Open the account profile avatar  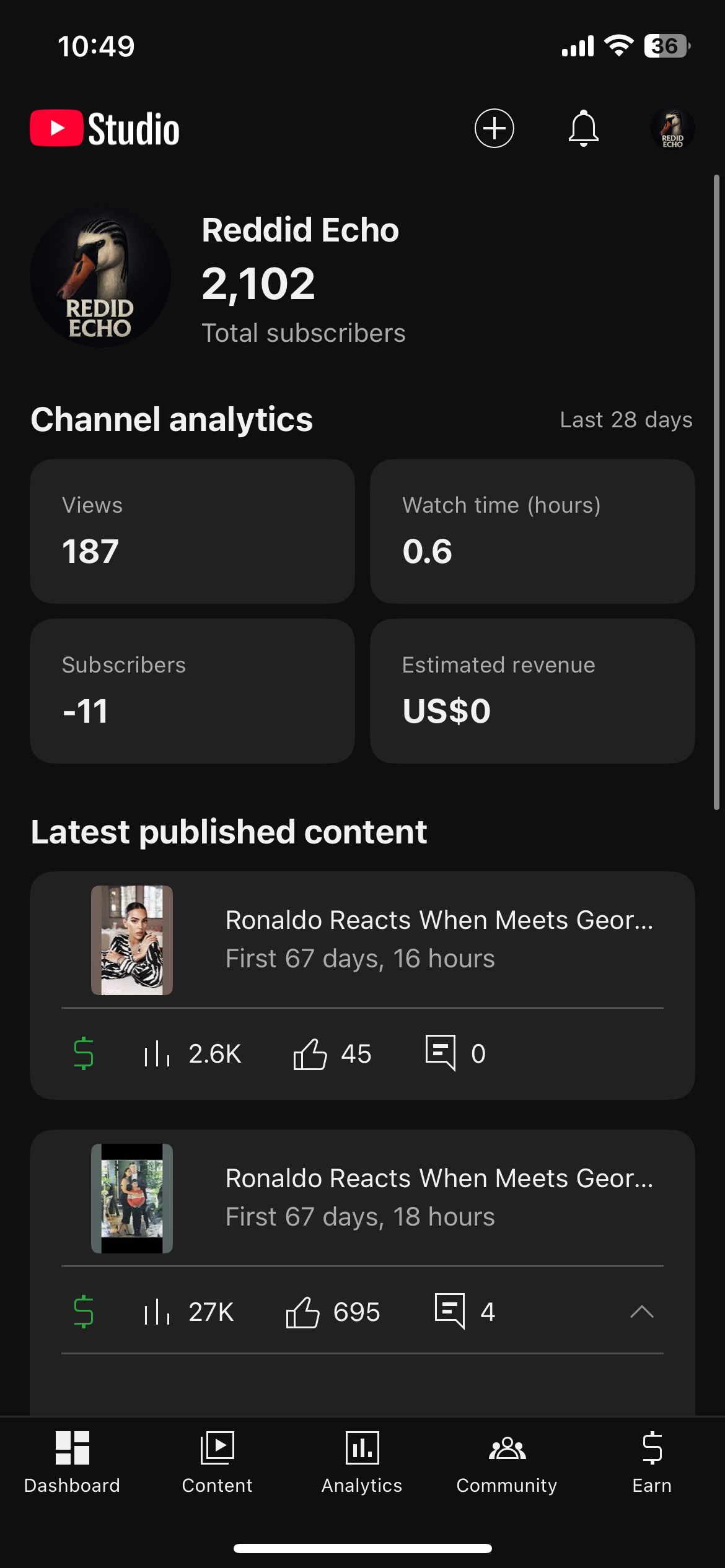pyautogui.click(x=672, y=129)
